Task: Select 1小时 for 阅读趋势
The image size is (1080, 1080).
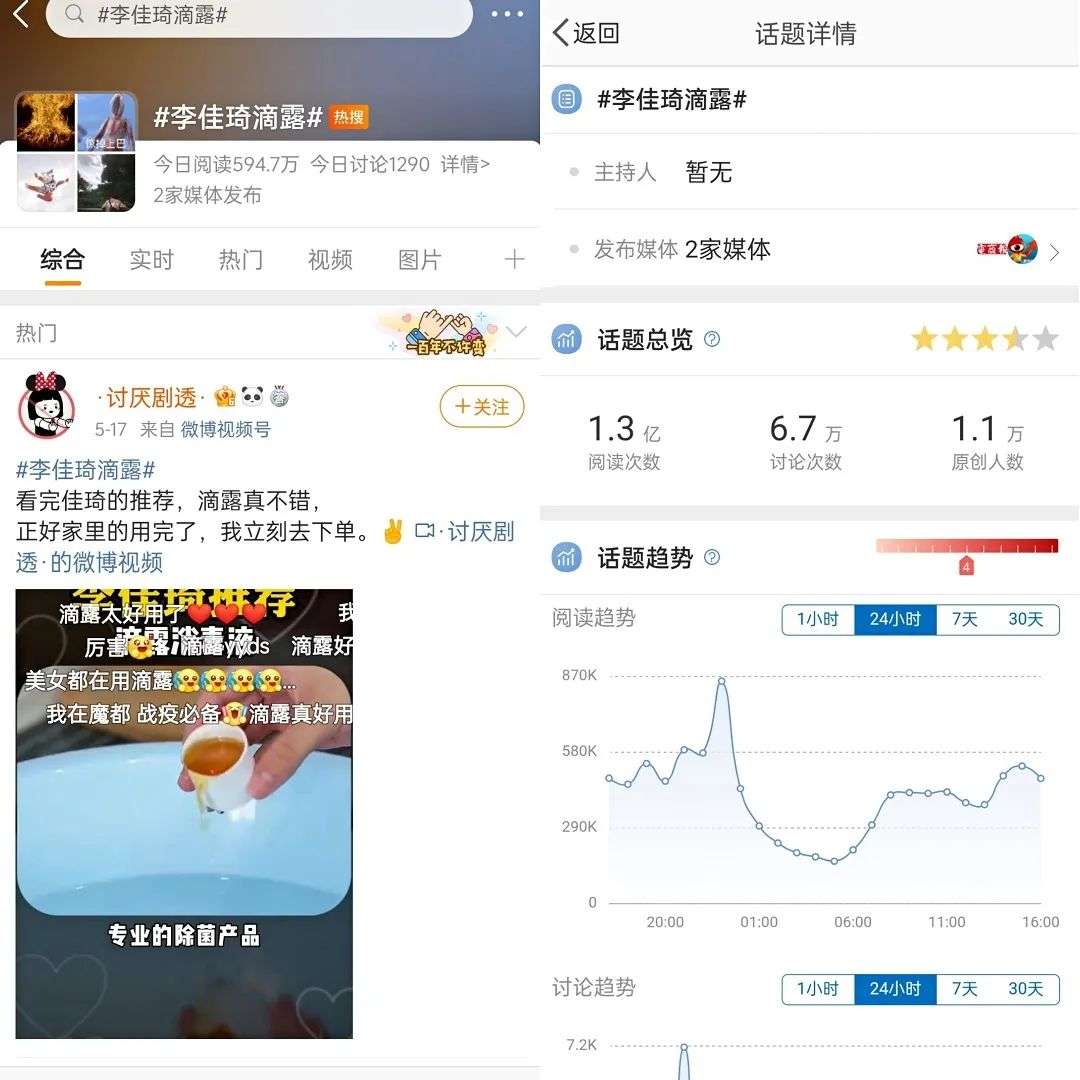Action: [818, 619]
